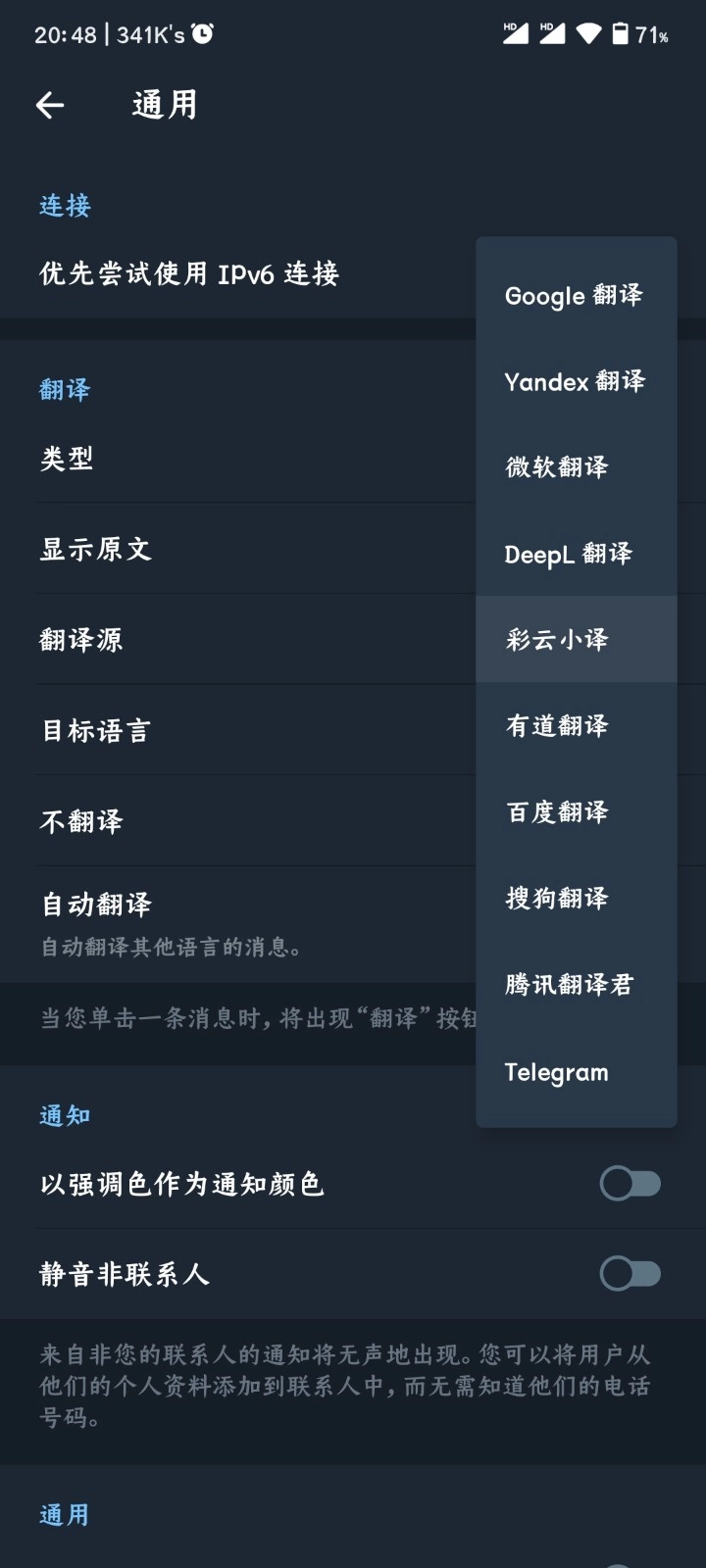
Task: Tap the 翻译源 setting row
Action: click(x=235, y=640)
